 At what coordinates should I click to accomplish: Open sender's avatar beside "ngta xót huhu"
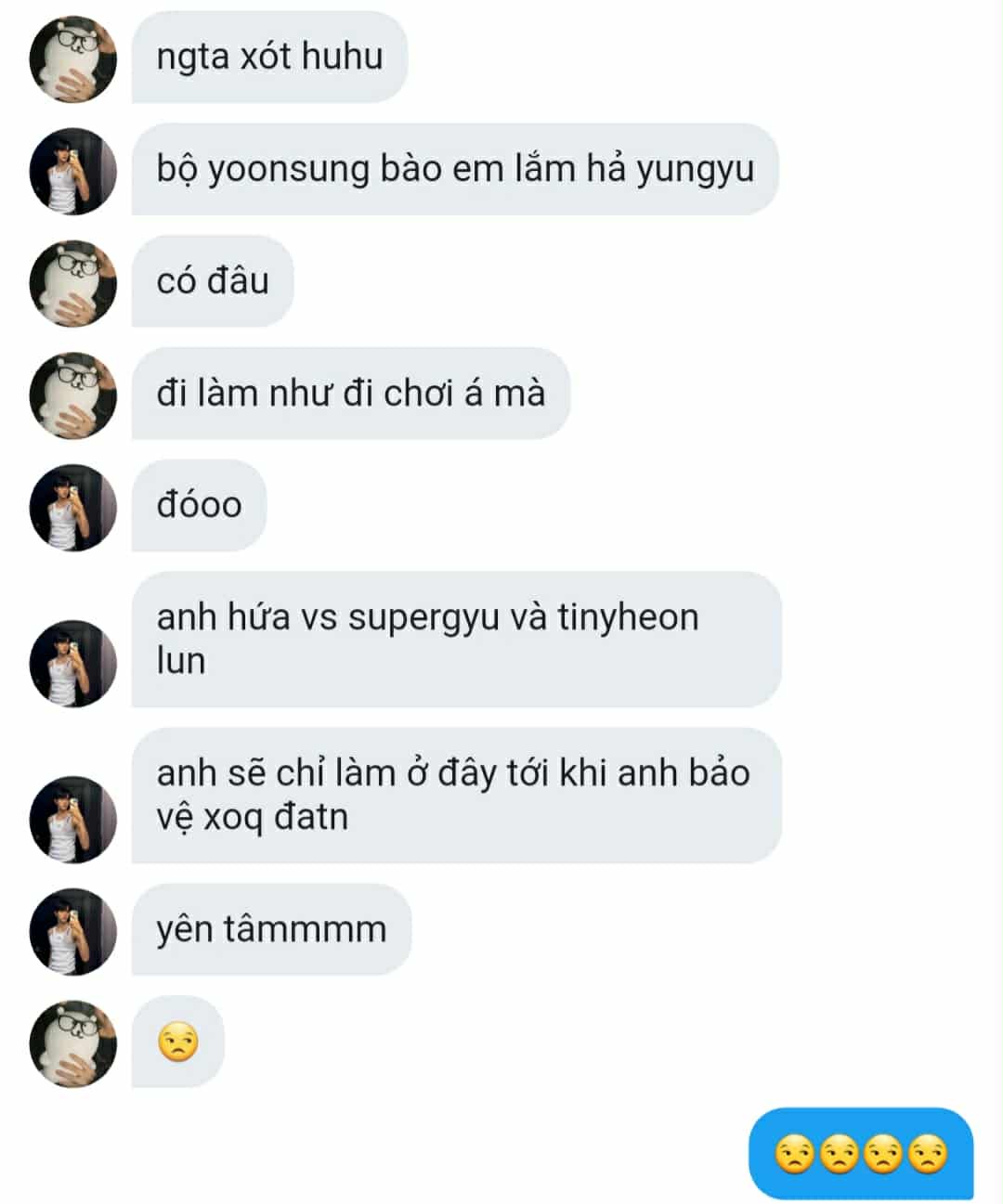tap(73, 59)
